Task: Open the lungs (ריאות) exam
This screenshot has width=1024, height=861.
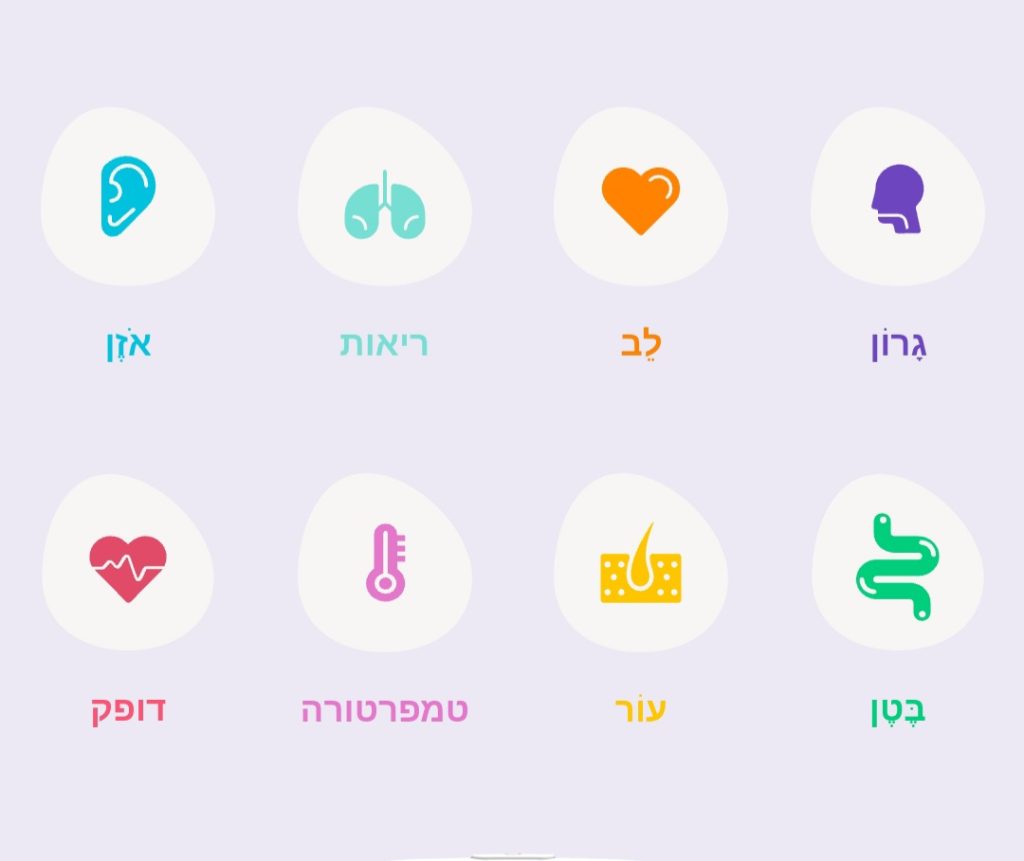Action: click(x=385, y=197)
